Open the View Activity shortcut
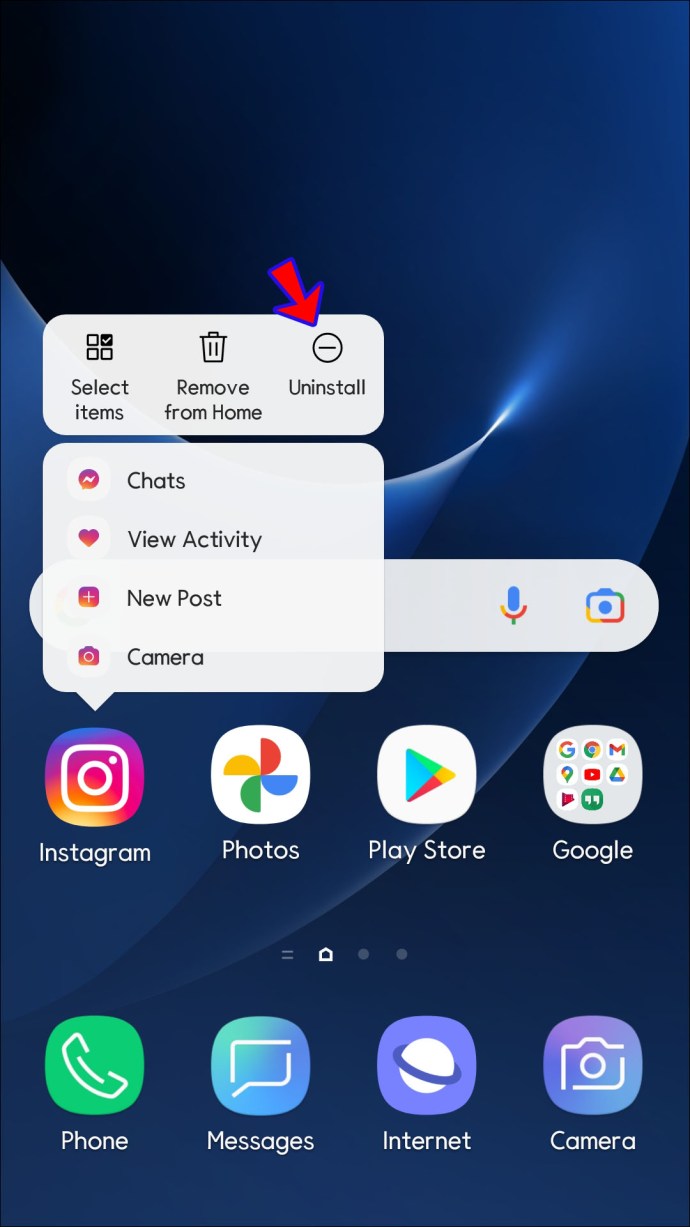Viewport: 690px width, 1227px height. pos(194,540)
